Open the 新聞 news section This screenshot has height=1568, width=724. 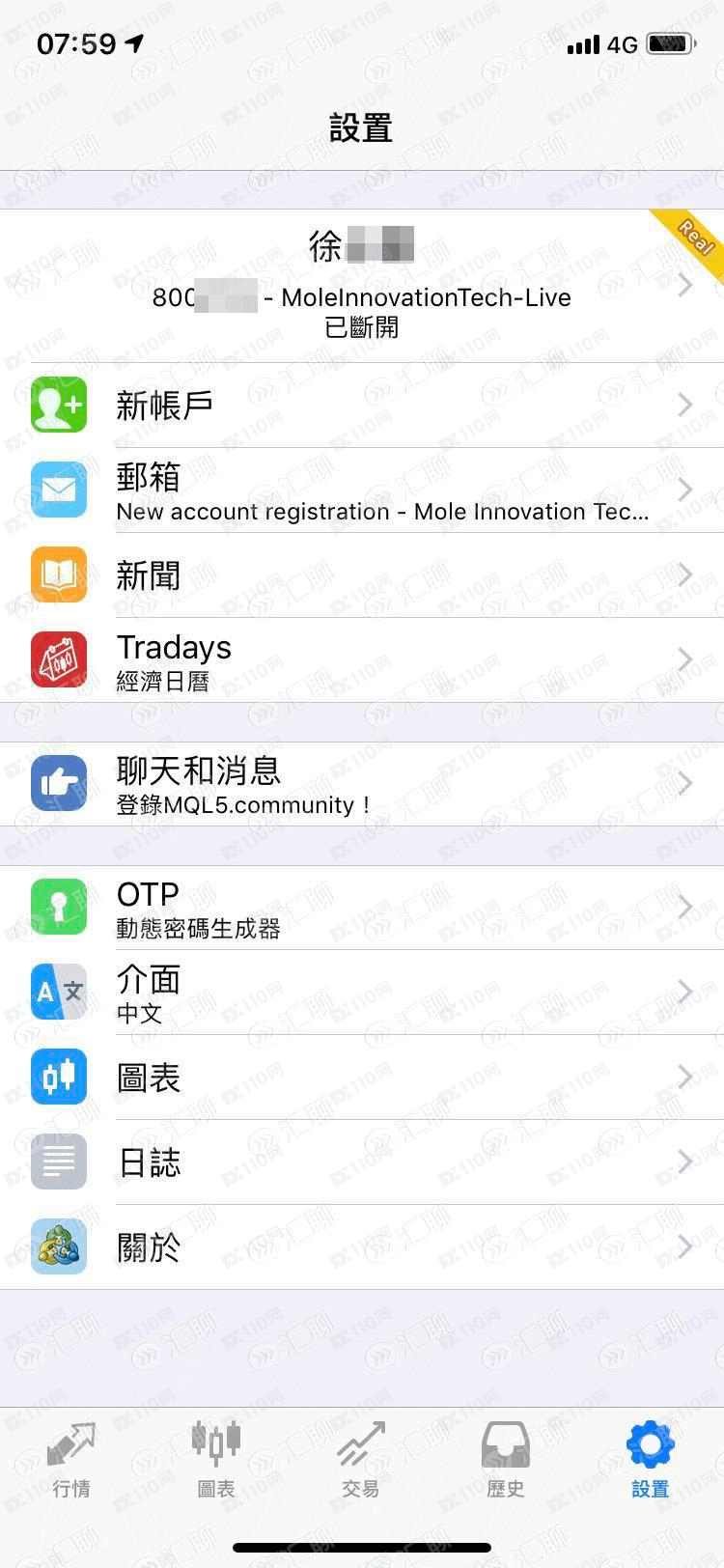point(361,575)
